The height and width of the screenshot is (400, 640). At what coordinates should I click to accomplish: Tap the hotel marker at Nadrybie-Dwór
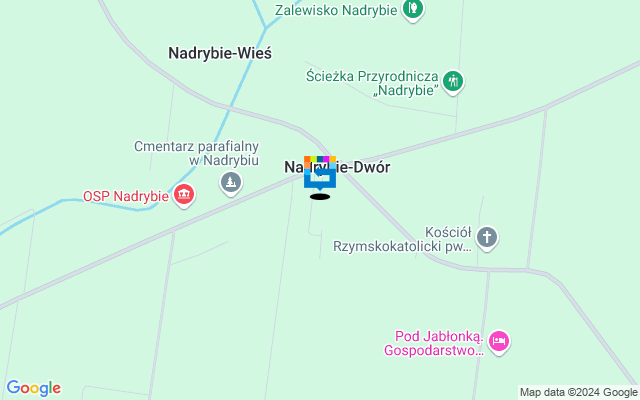320,177
